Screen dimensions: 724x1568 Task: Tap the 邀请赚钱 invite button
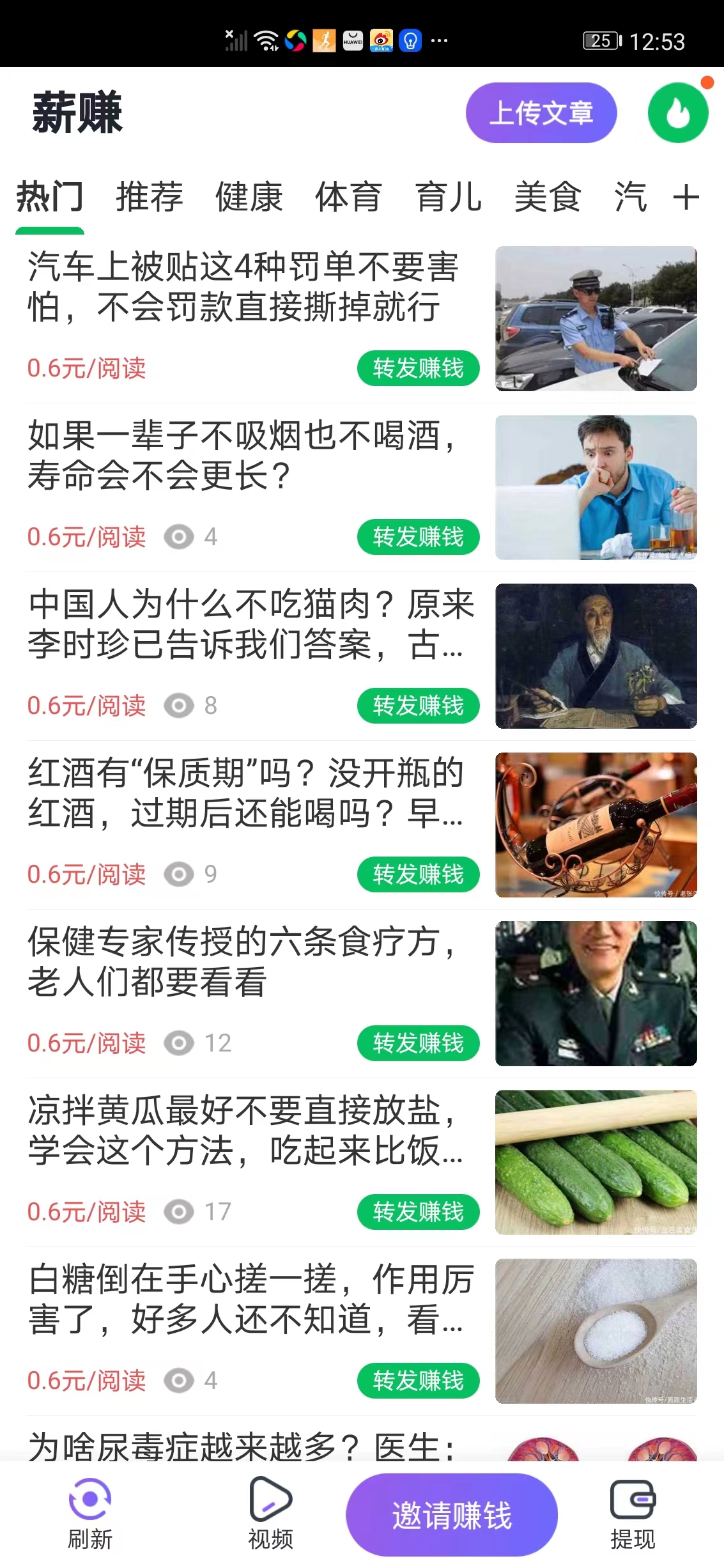click(x=452, y=1515)
